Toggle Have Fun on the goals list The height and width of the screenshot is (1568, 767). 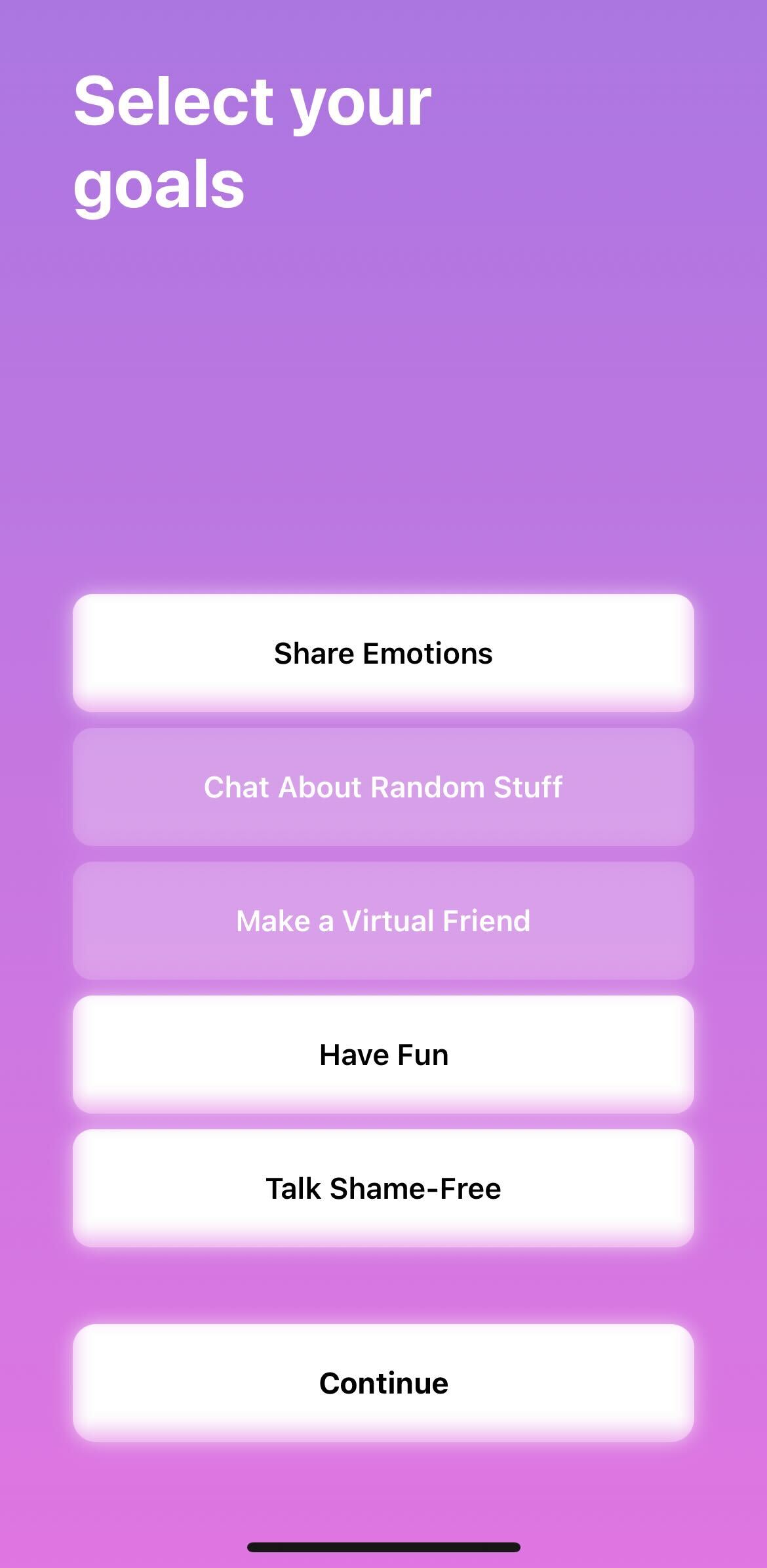click(x=383, y=1055)
